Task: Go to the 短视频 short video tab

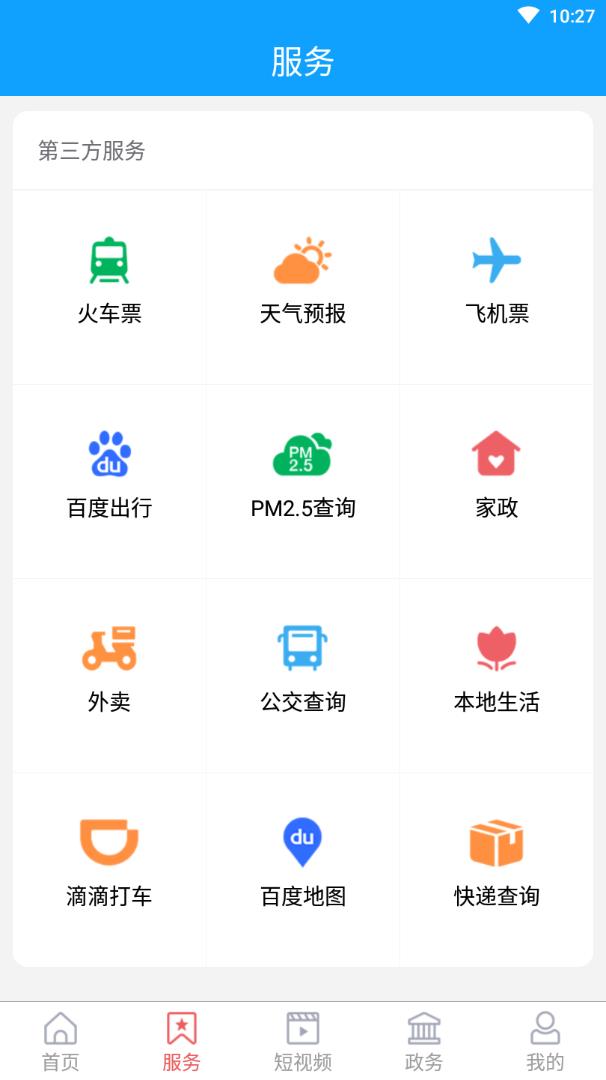Action: tap(303, 1041)
